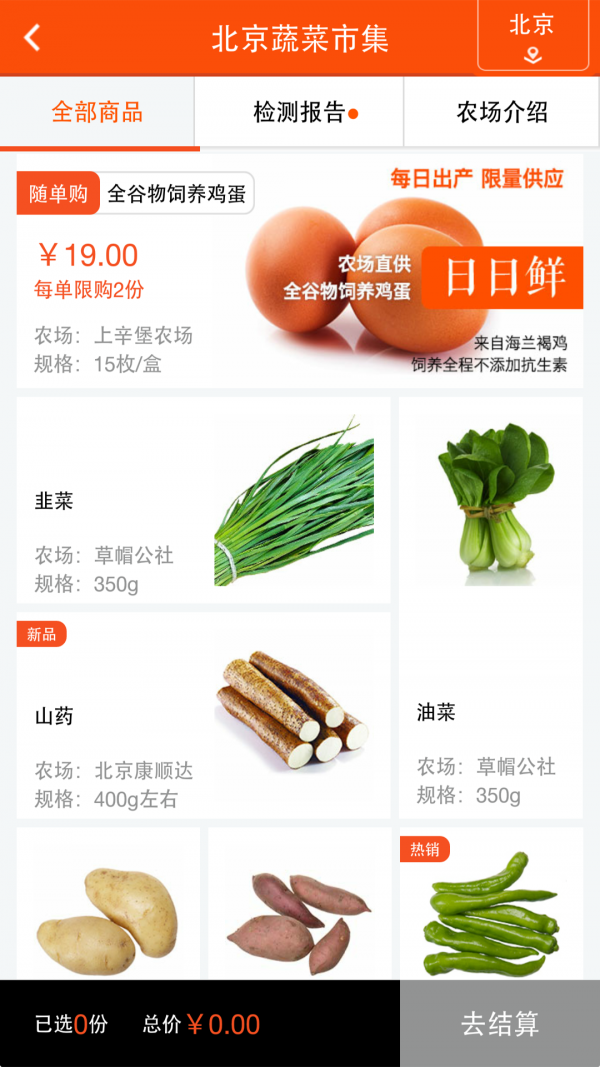Open the 山药 product card
This screenshot has width=600, height=1067.
click(203, 715)
